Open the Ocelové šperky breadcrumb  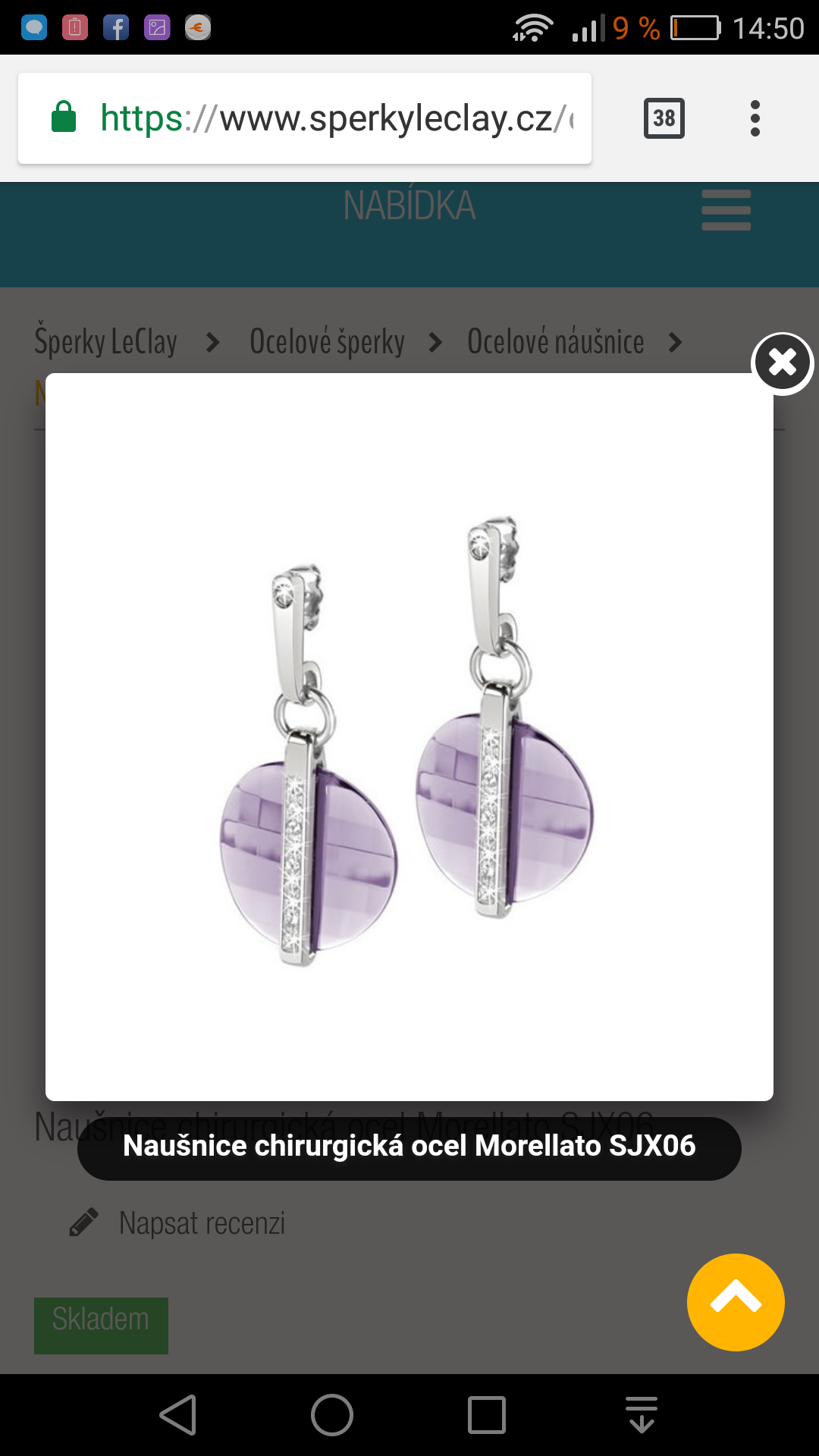327,342
